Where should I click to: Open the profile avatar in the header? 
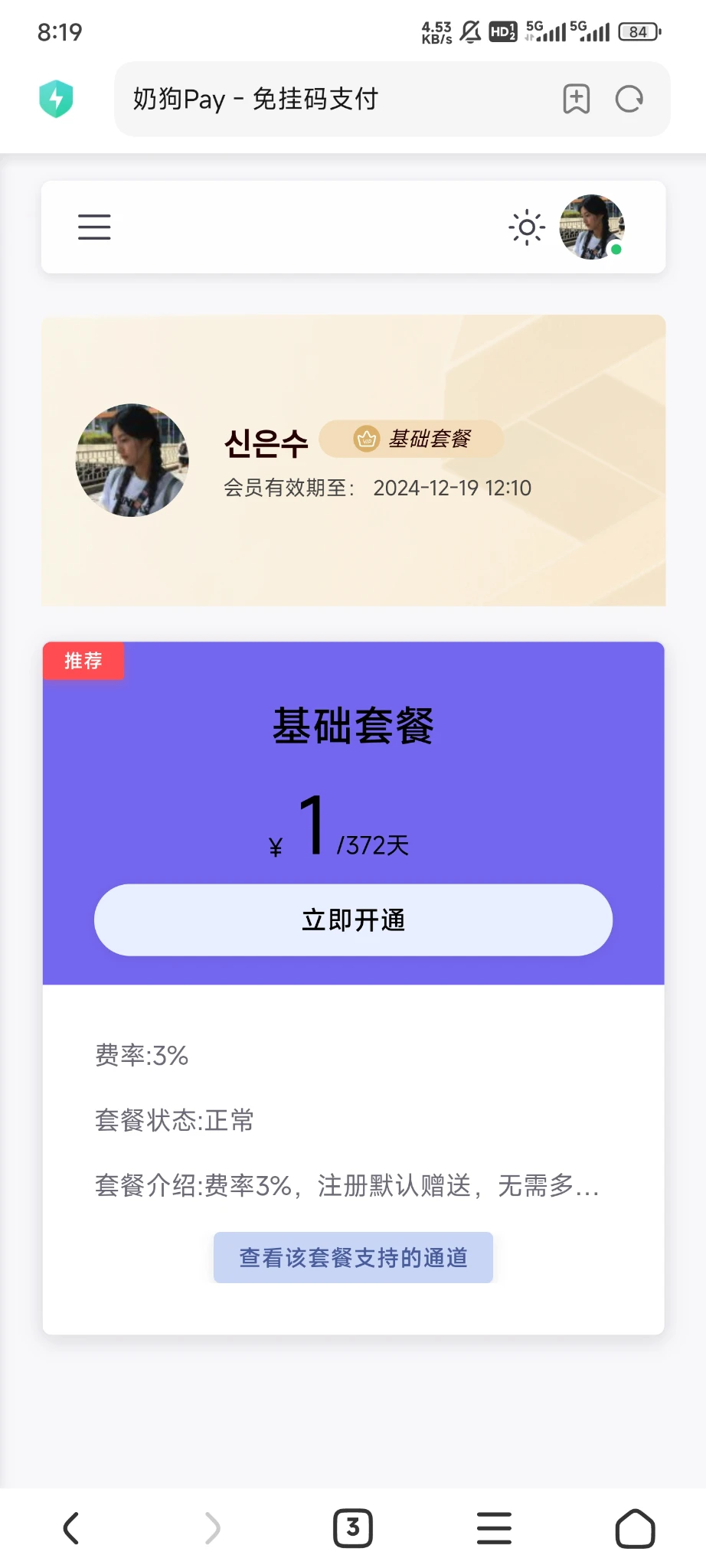point(592,227)
